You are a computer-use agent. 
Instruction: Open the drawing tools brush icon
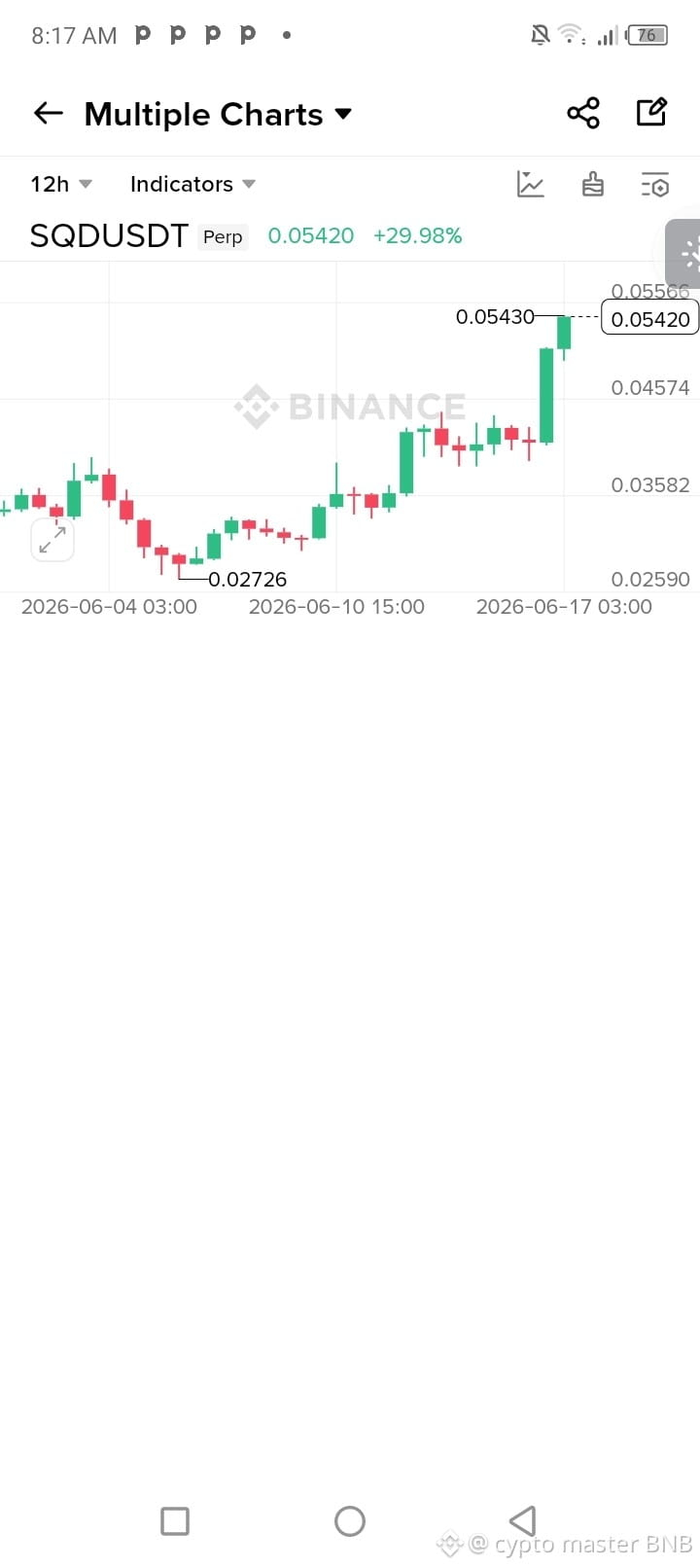coord(593,184)
